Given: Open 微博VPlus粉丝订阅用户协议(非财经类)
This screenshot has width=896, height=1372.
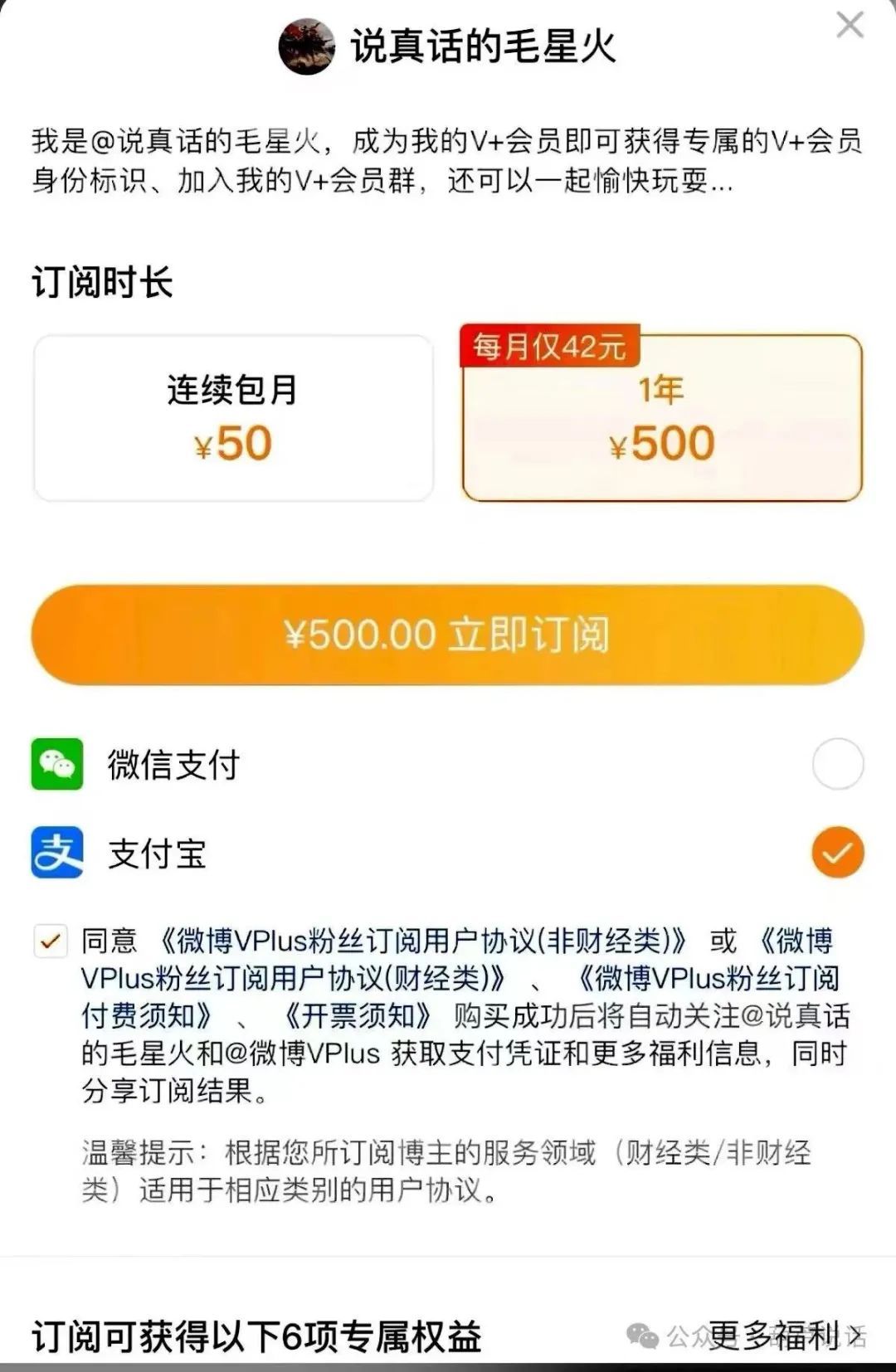Looking at the screenshot, I should 421,941.
